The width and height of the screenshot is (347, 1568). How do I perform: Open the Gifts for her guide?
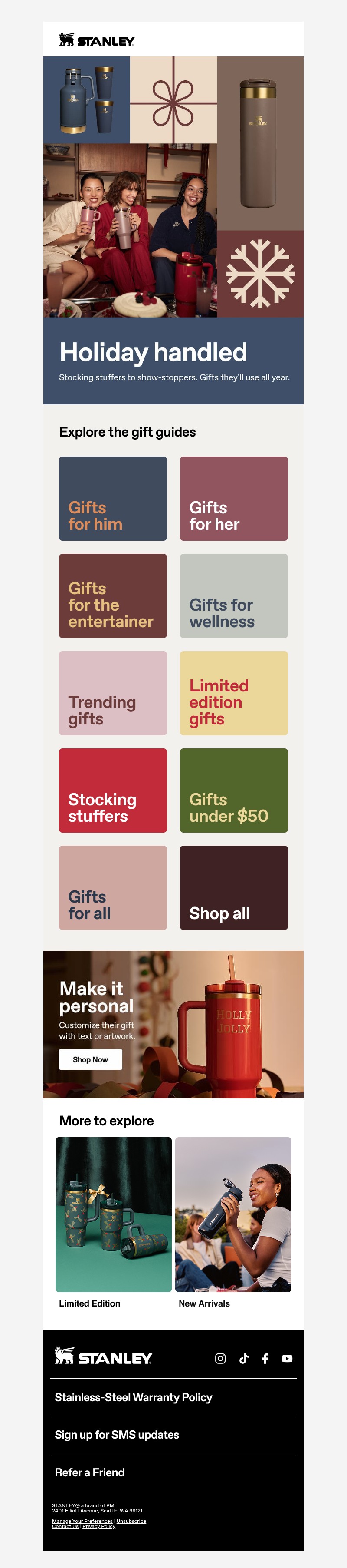(x=233, y=498)
